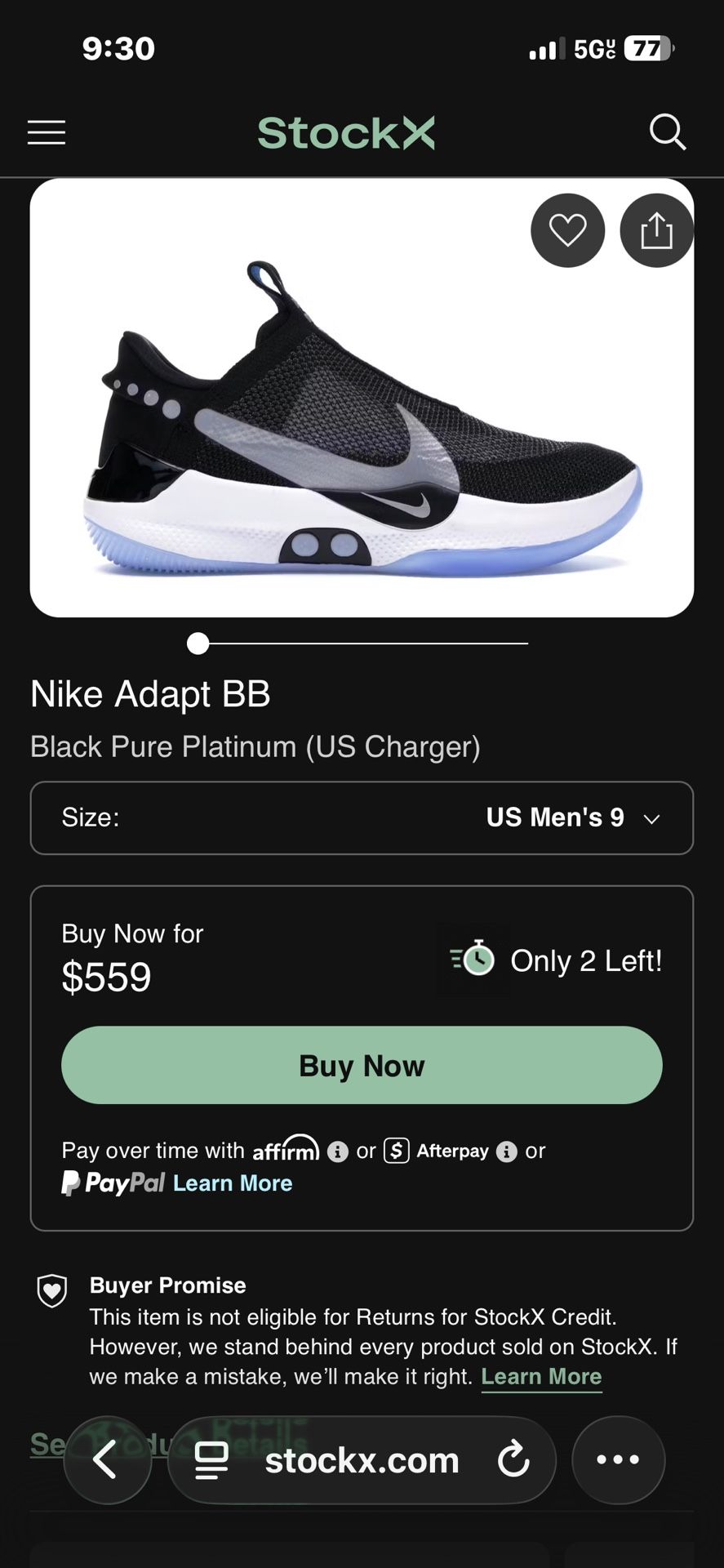Expand the size dropdown

pos(362,817)
